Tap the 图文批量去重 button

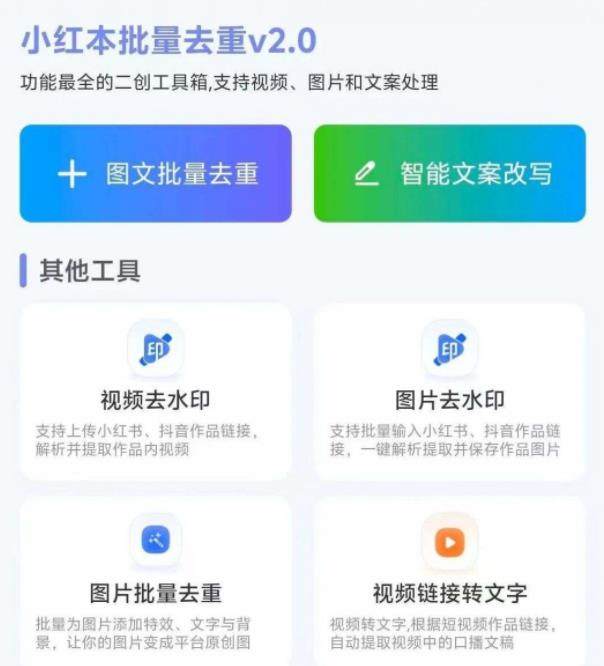[156, 173]
